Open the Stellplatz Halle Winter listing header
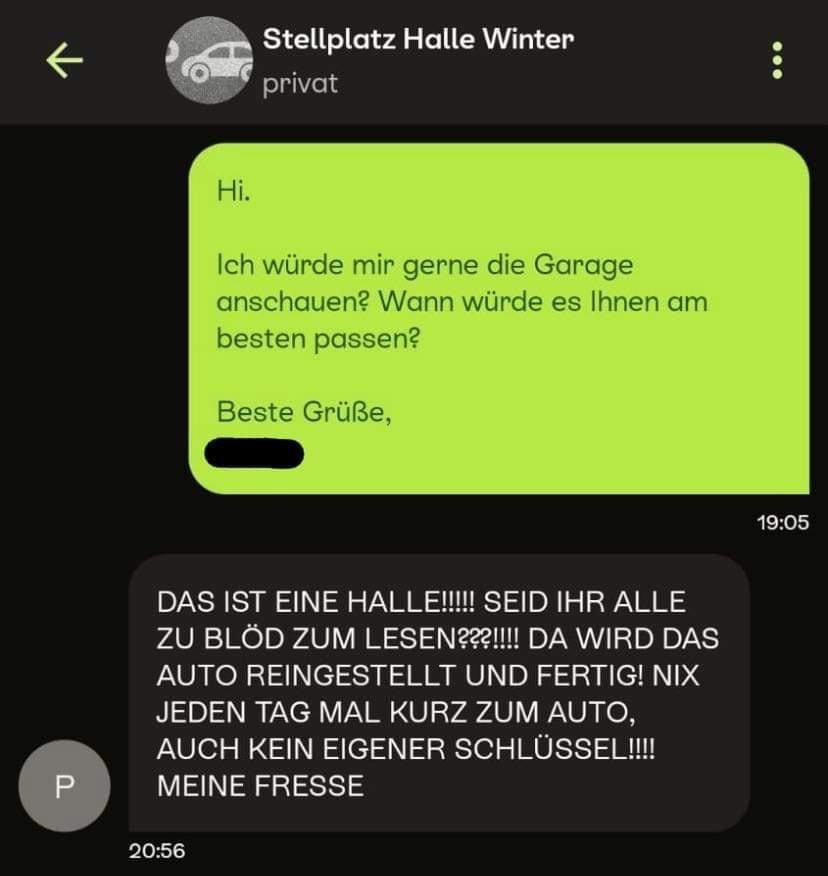828x876 pixels. point(418,40)
